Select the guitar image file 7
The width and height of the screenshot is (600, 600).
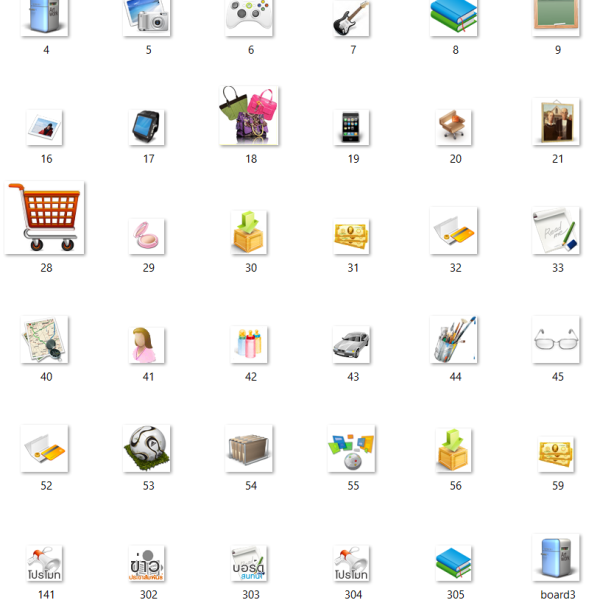pos(352,19)
